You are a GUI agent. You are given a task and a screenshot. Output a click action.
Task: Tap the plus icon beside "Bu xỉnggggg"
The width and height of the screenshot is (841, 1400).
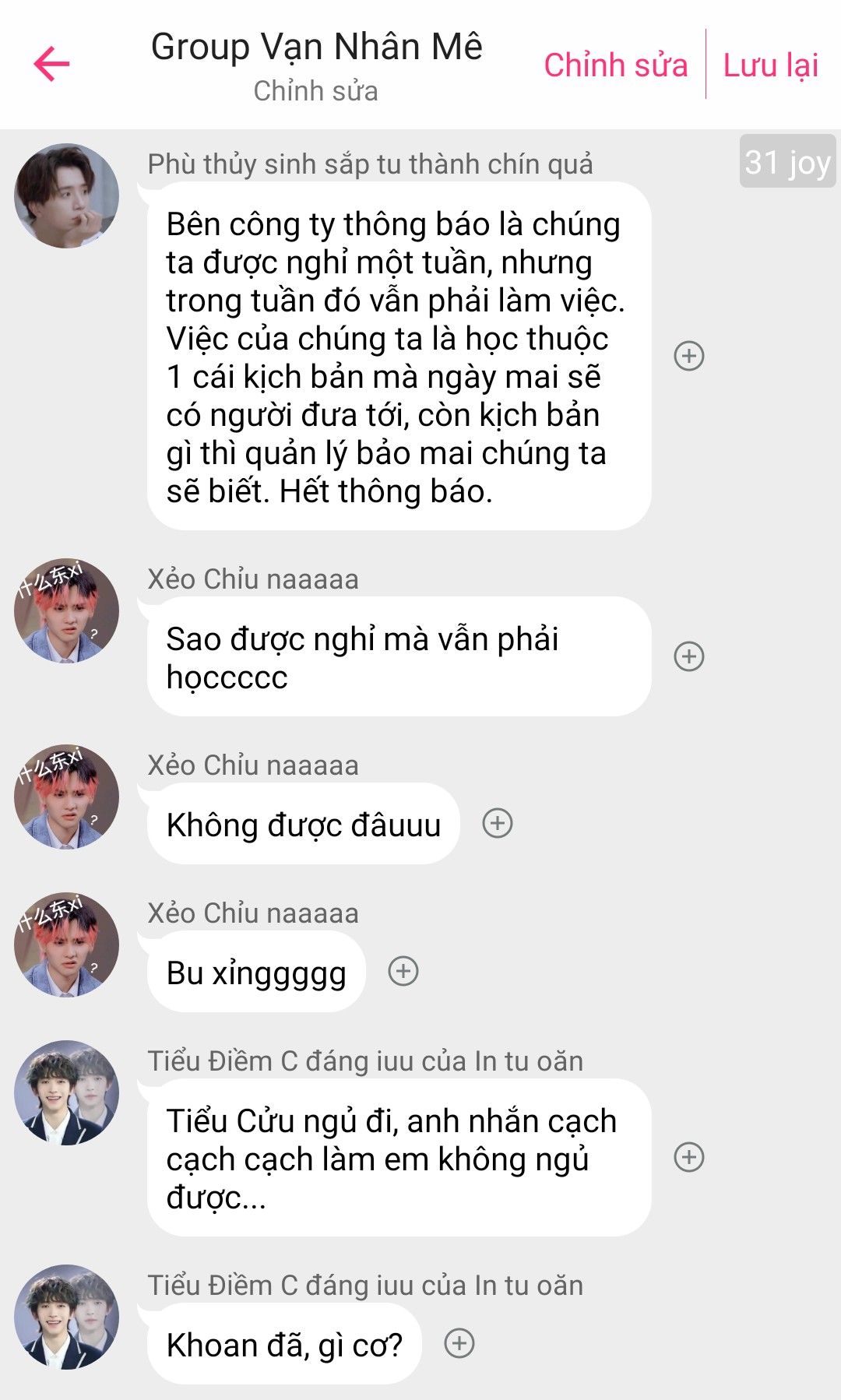[403, 971]
